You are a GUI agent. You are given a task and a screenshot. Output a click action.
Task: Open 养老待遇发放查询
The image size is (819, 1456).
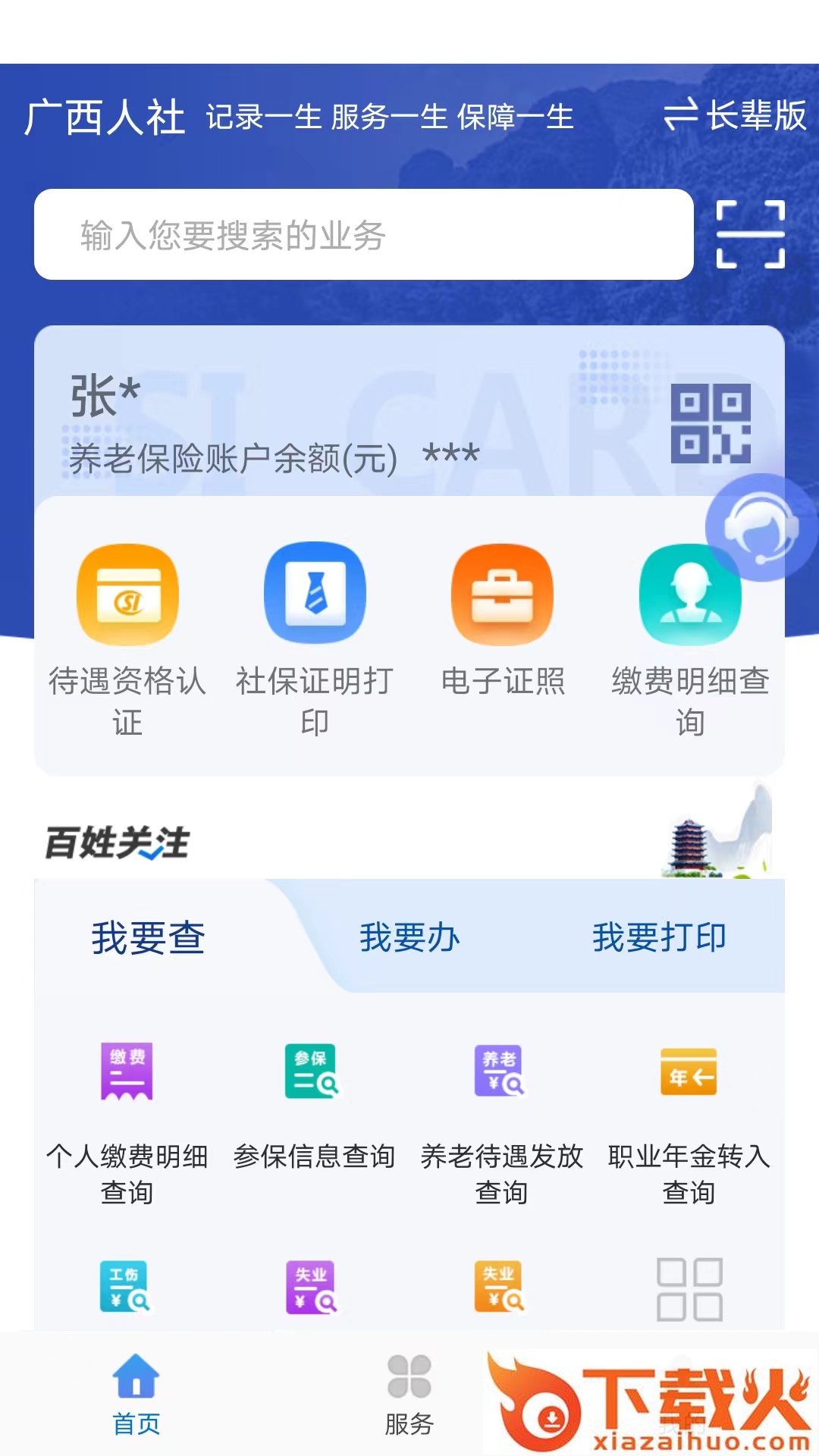tap(501, 1121)
